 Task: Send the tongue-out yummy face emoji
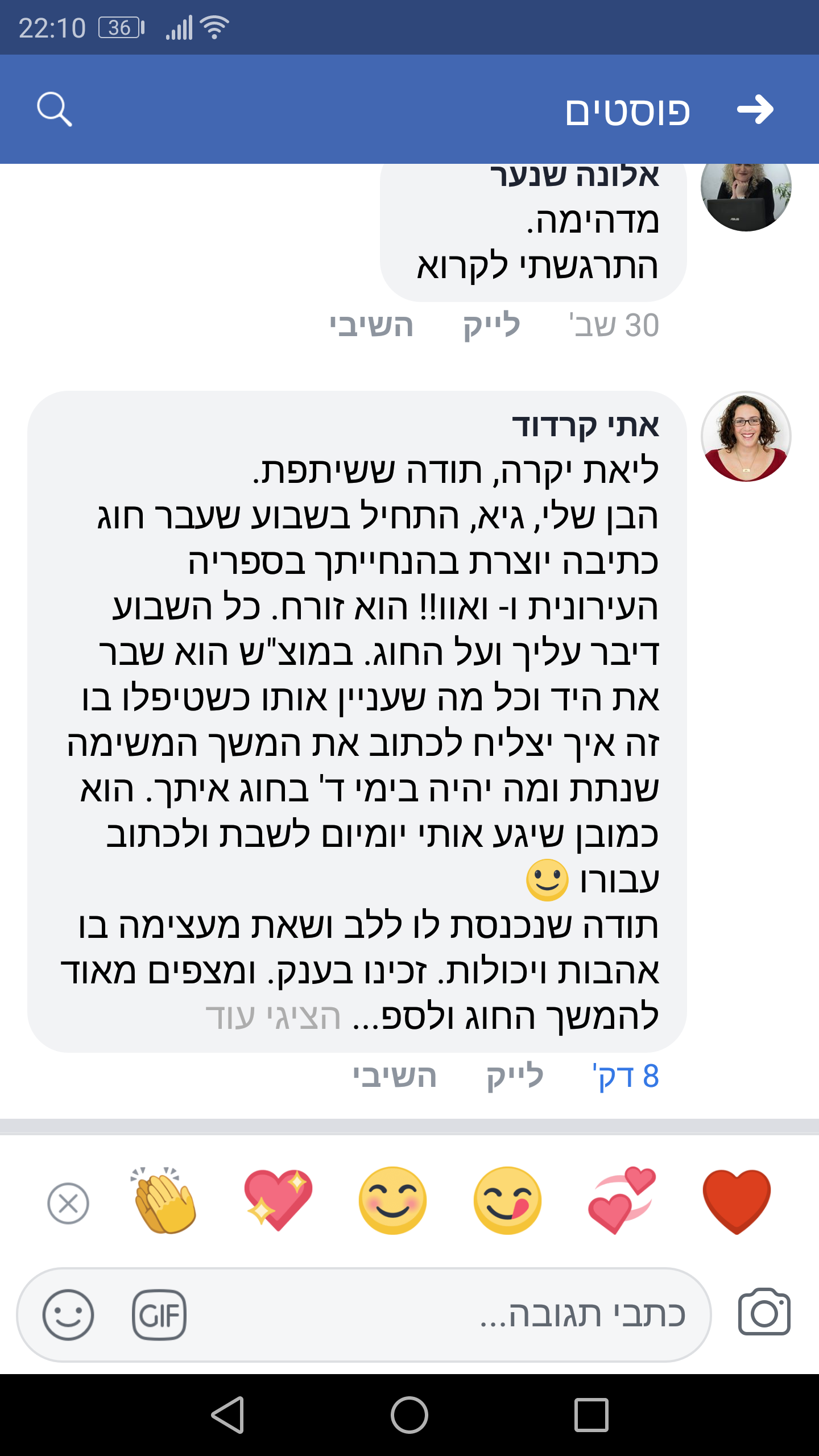click(507, 1201)
